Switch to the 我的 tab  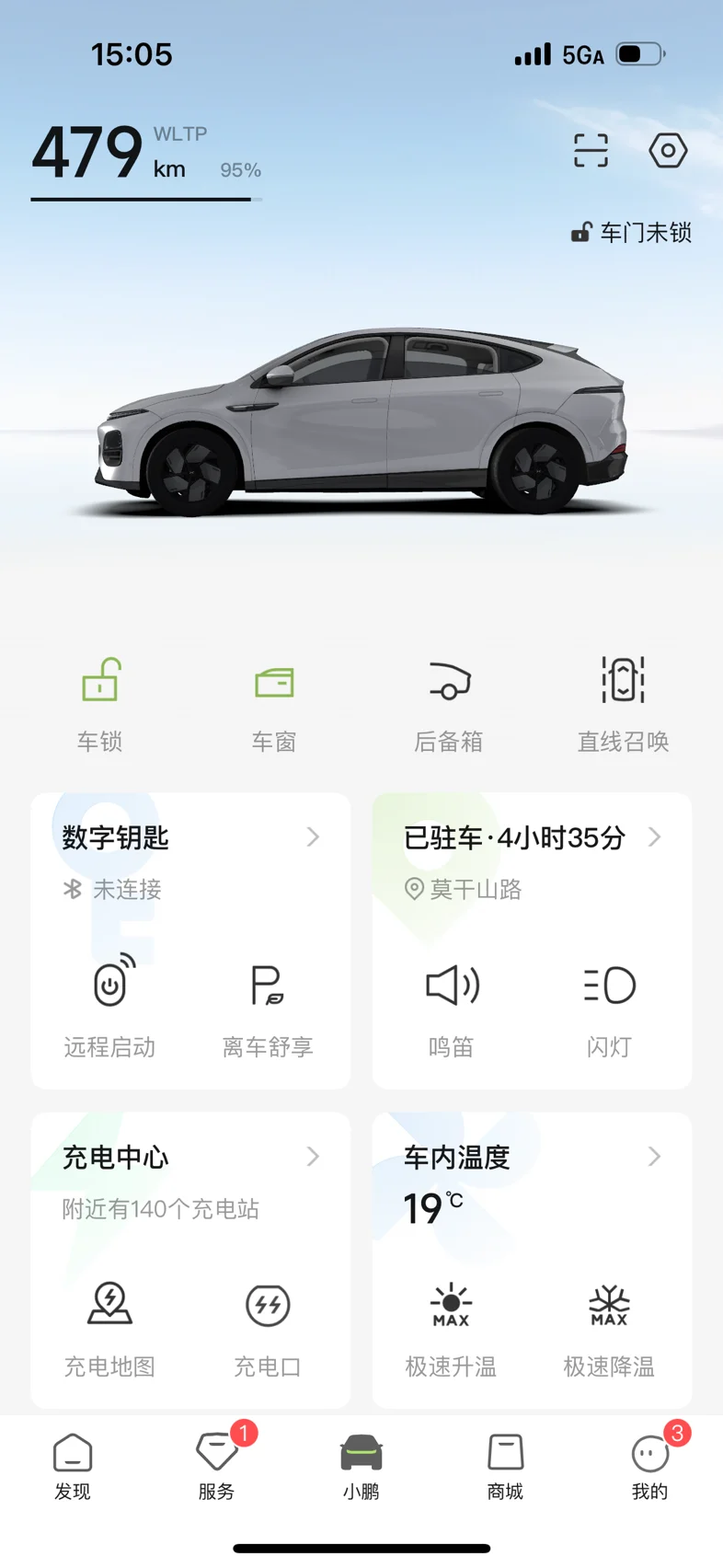click(650, 1466)
